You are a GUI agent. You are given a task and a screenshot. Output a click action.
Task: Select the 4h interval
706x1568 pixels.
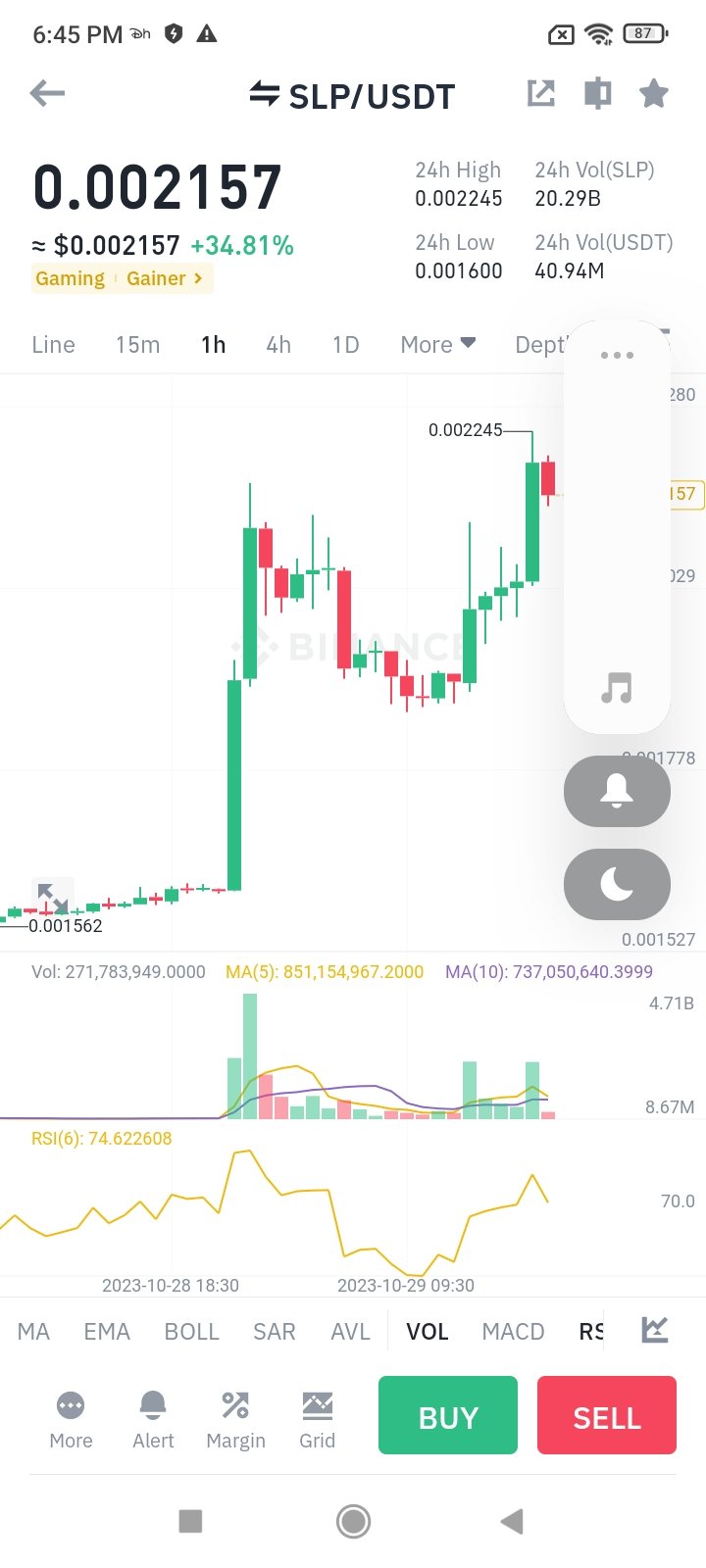click(278, 345)
